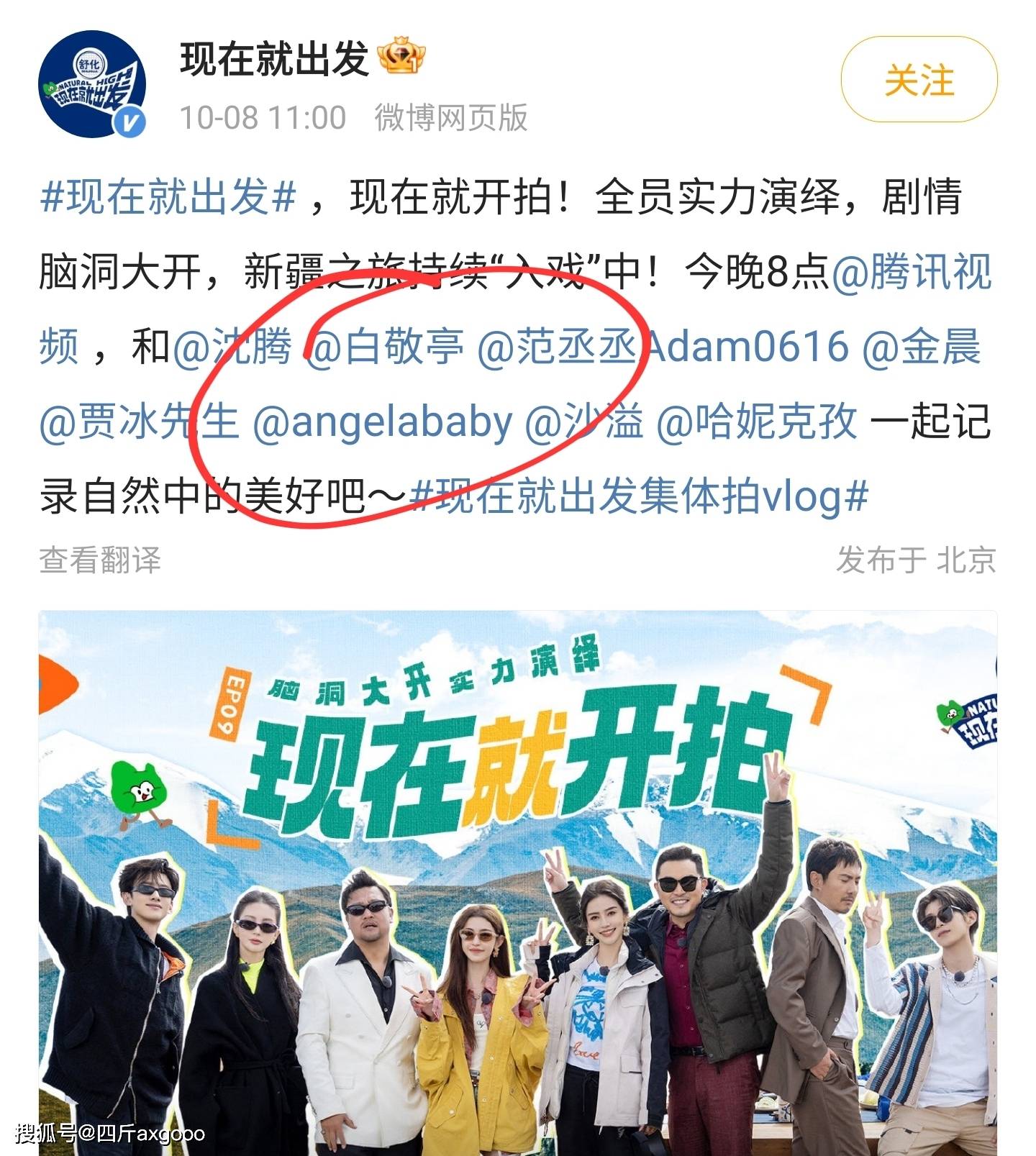Visit the @腾讯视频 mention
This screenshot has width=1036, height=1156.
(912, 273)
